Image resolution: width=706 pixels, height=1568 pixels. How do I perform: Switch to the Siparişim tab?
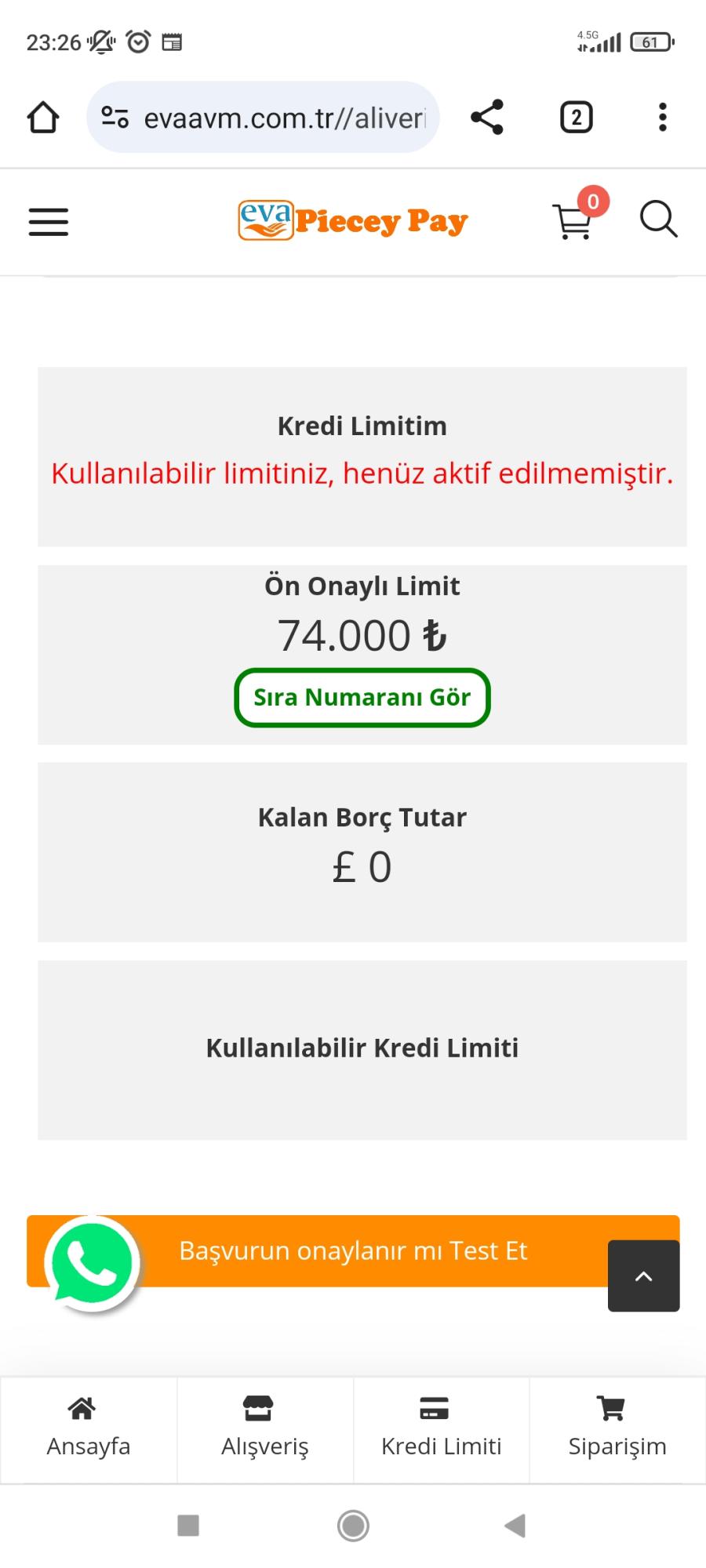[x=617, y=1431]
